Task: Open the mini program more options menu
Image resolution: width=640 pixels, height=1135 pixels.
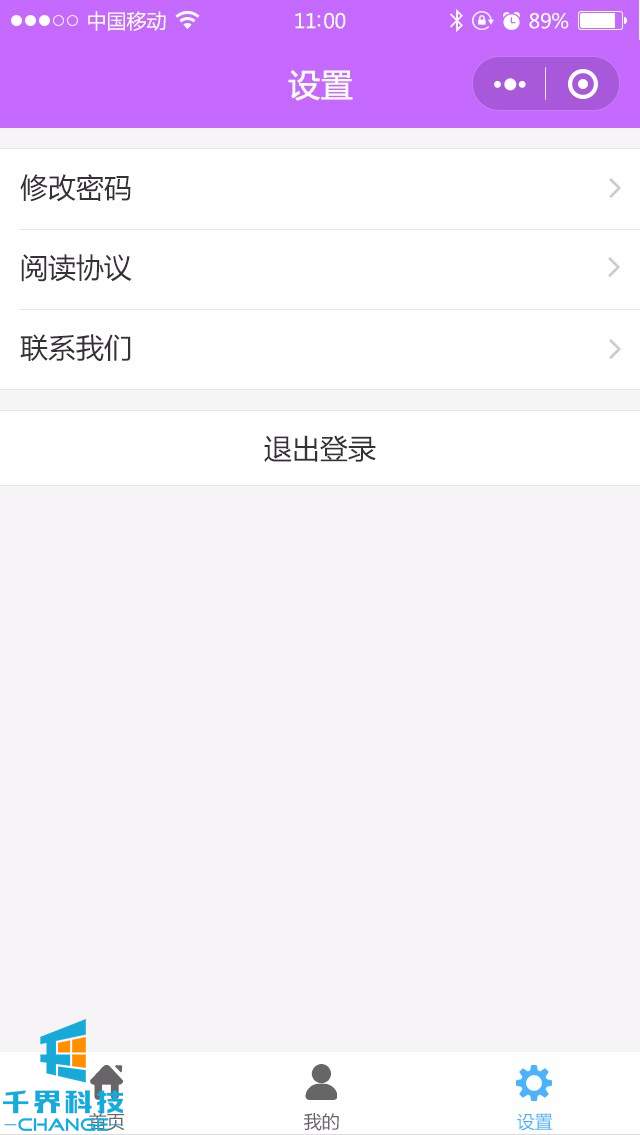Action: point(510,84)
